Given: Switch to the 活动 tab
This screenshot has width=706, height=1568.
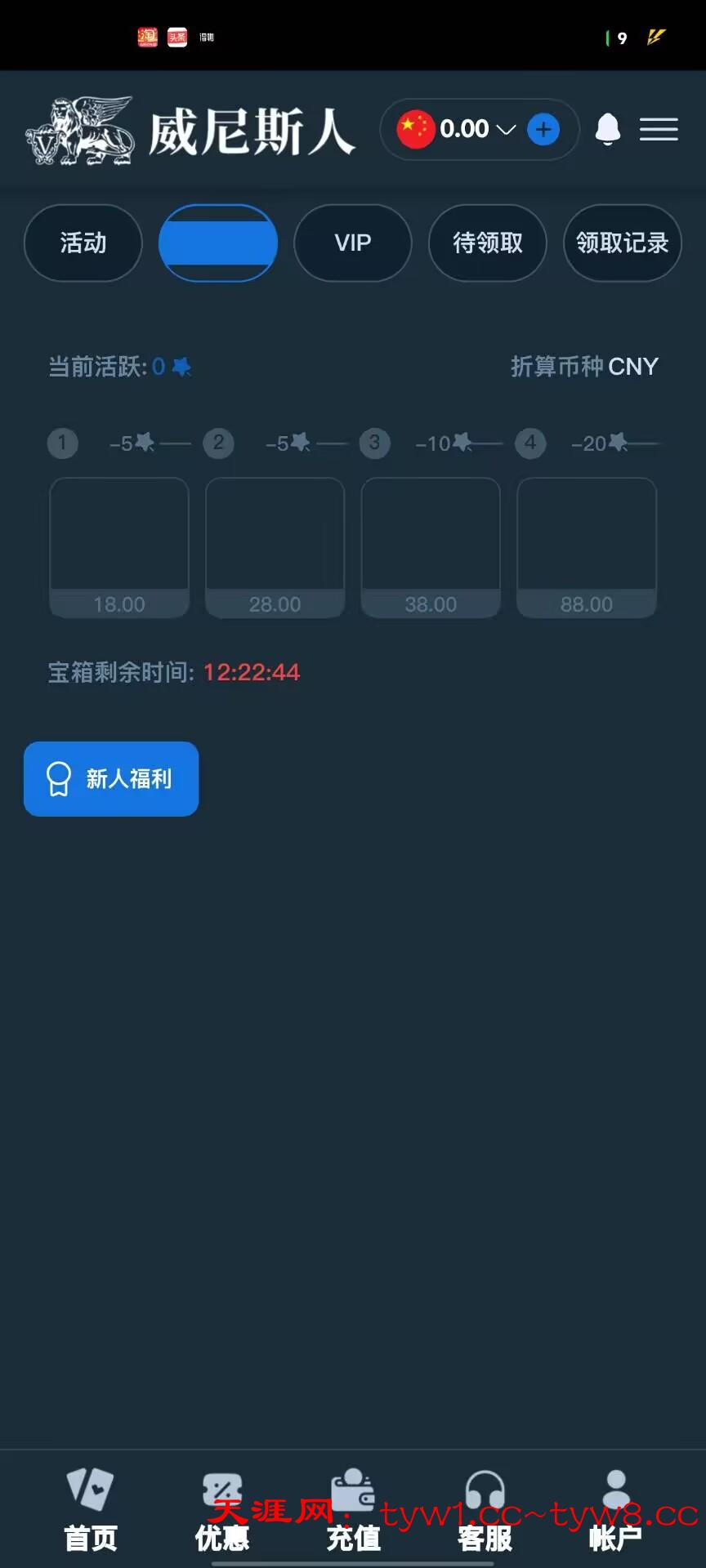Looking at the screenshot, I should (83, 243).
